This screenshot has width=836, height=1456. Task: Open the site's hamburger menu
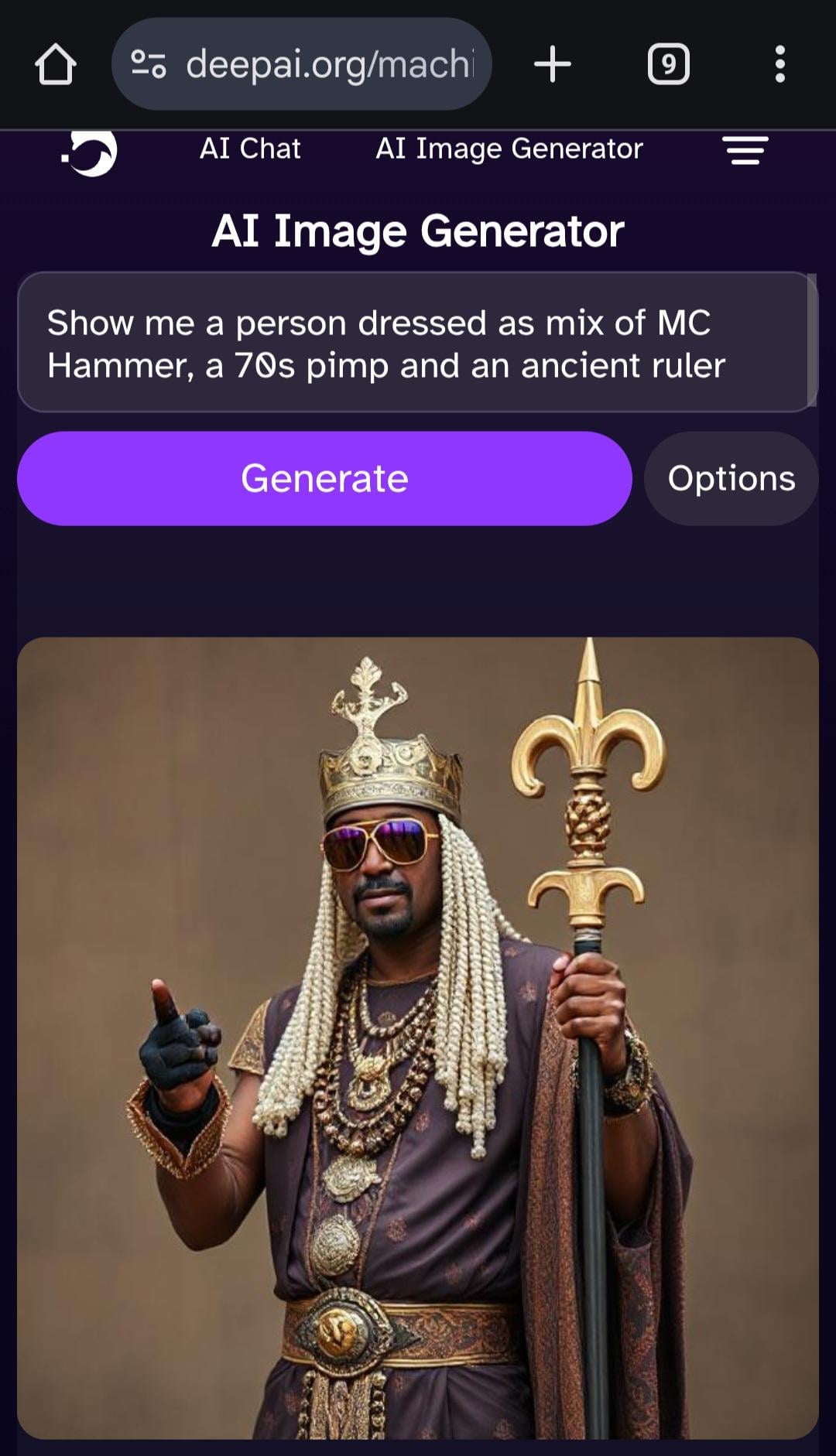745,150
